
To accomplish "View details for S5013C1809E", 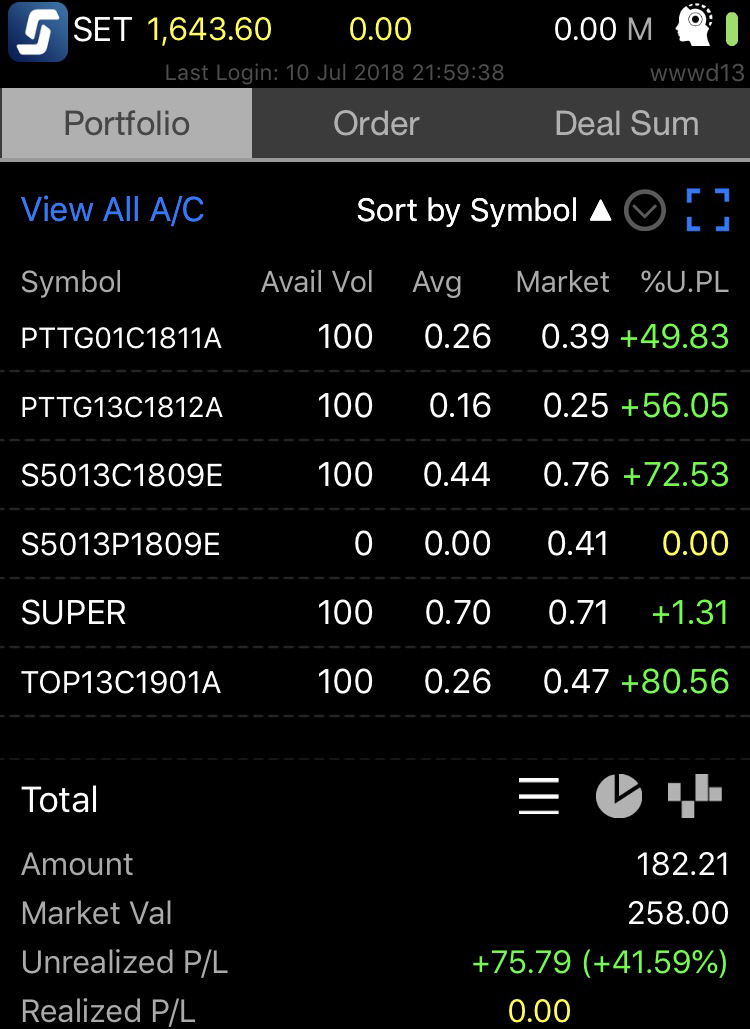I will pyautogui.click(x=375, y=475).
